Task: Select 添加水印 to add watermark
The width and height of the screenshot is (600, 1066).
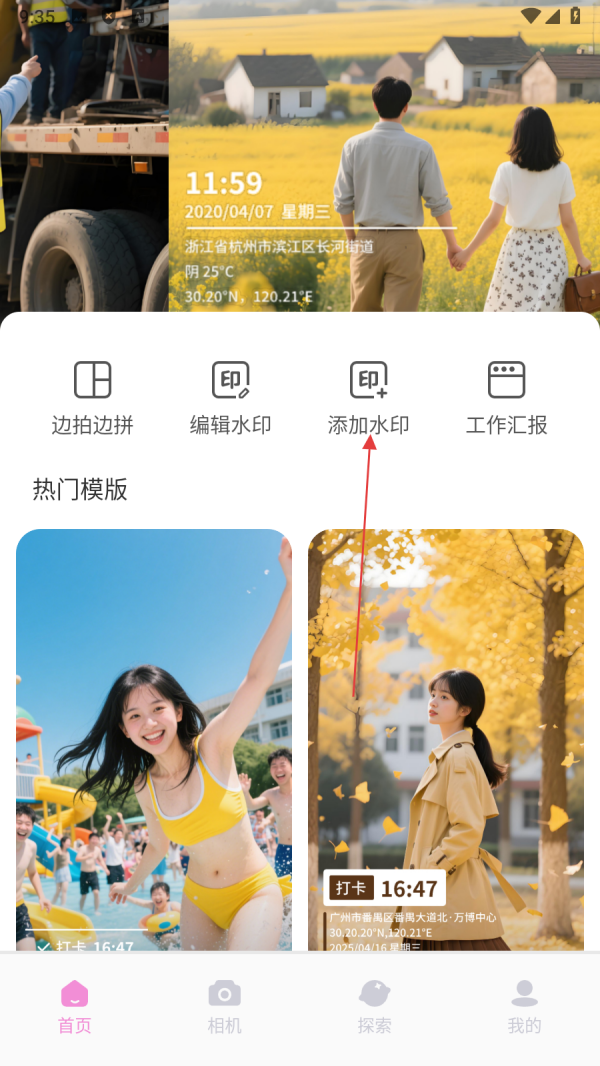Action: coord(368,397)
